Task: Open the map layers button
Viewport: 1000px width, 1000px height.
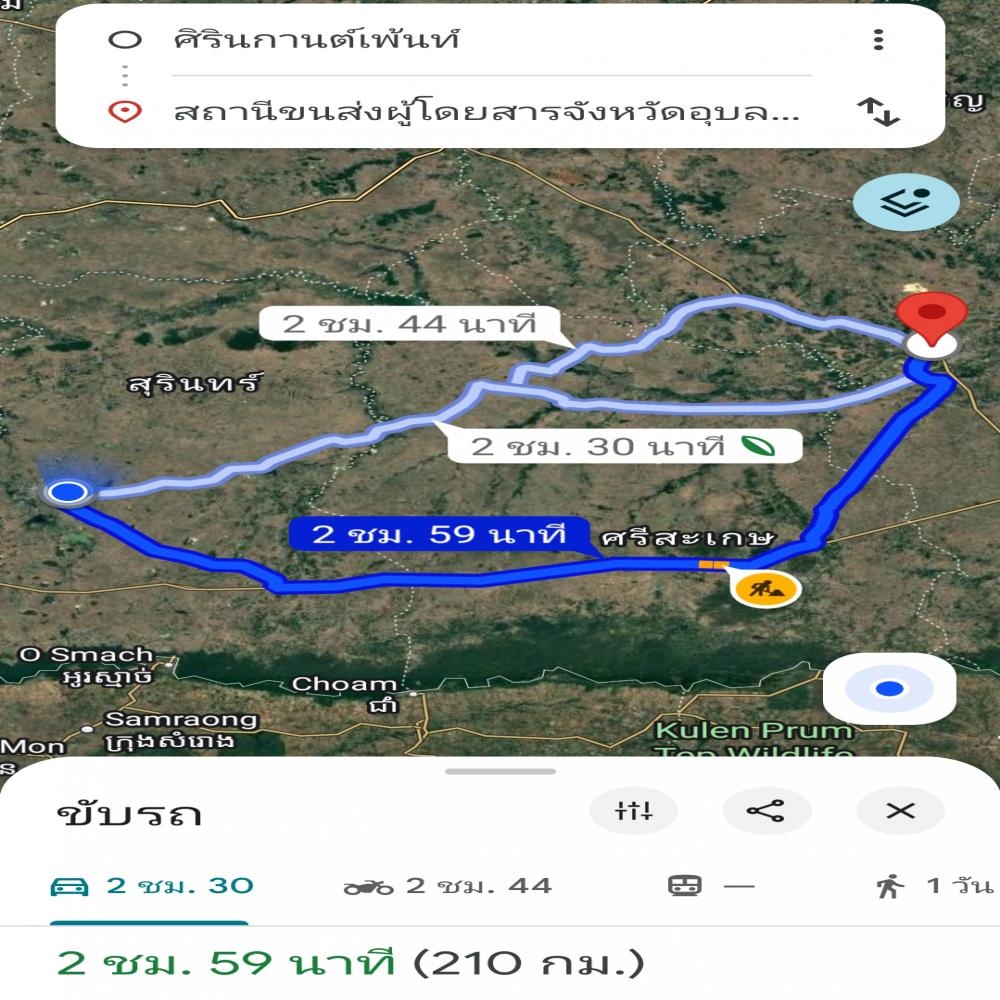Action: 905,203
